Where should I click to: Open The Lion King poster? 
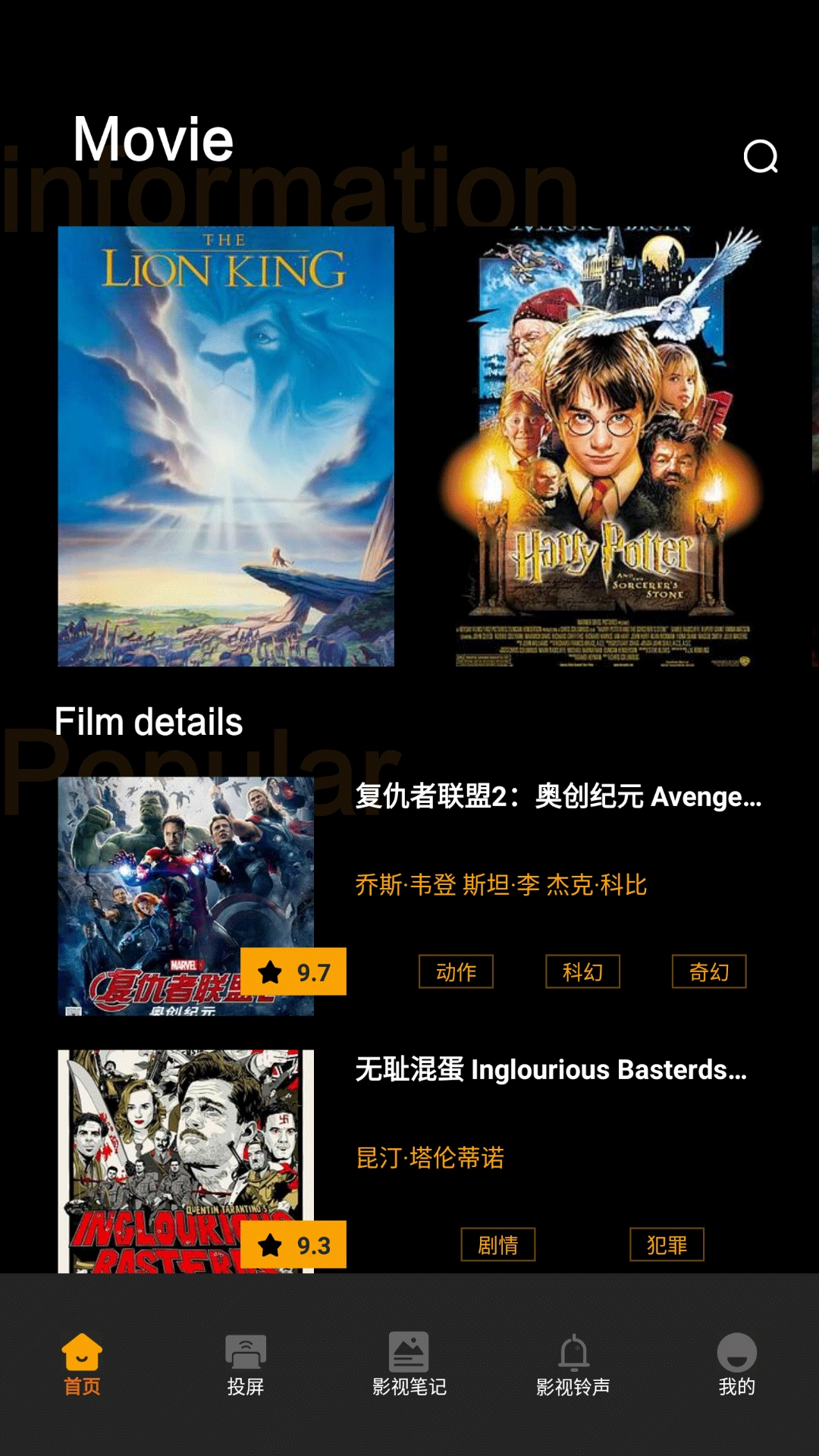point(226,446)
